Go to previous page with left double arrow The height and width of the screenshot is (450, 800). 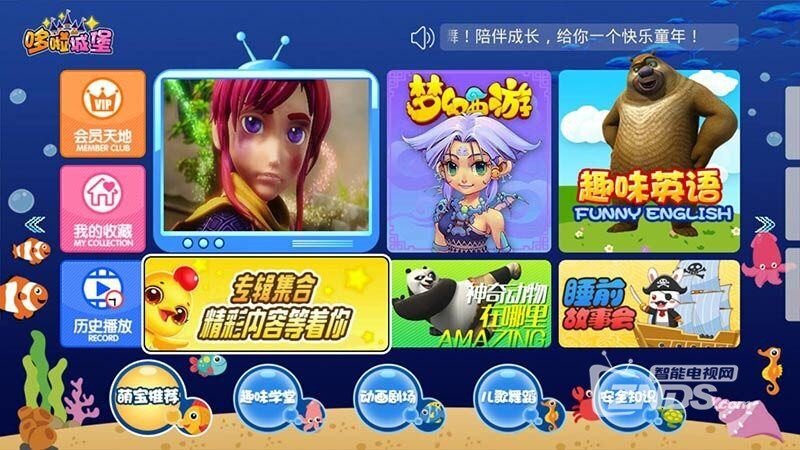click(36, 224)
